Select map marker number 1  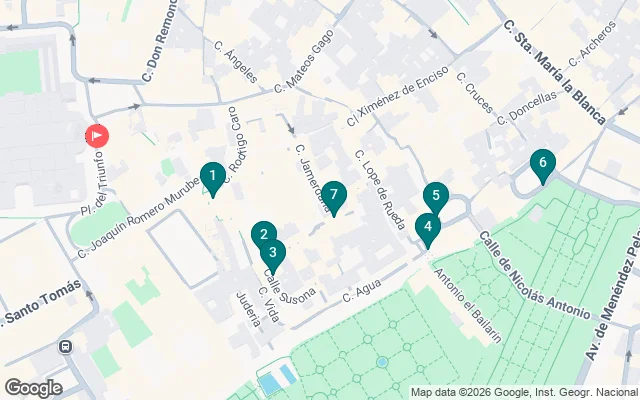212,177
